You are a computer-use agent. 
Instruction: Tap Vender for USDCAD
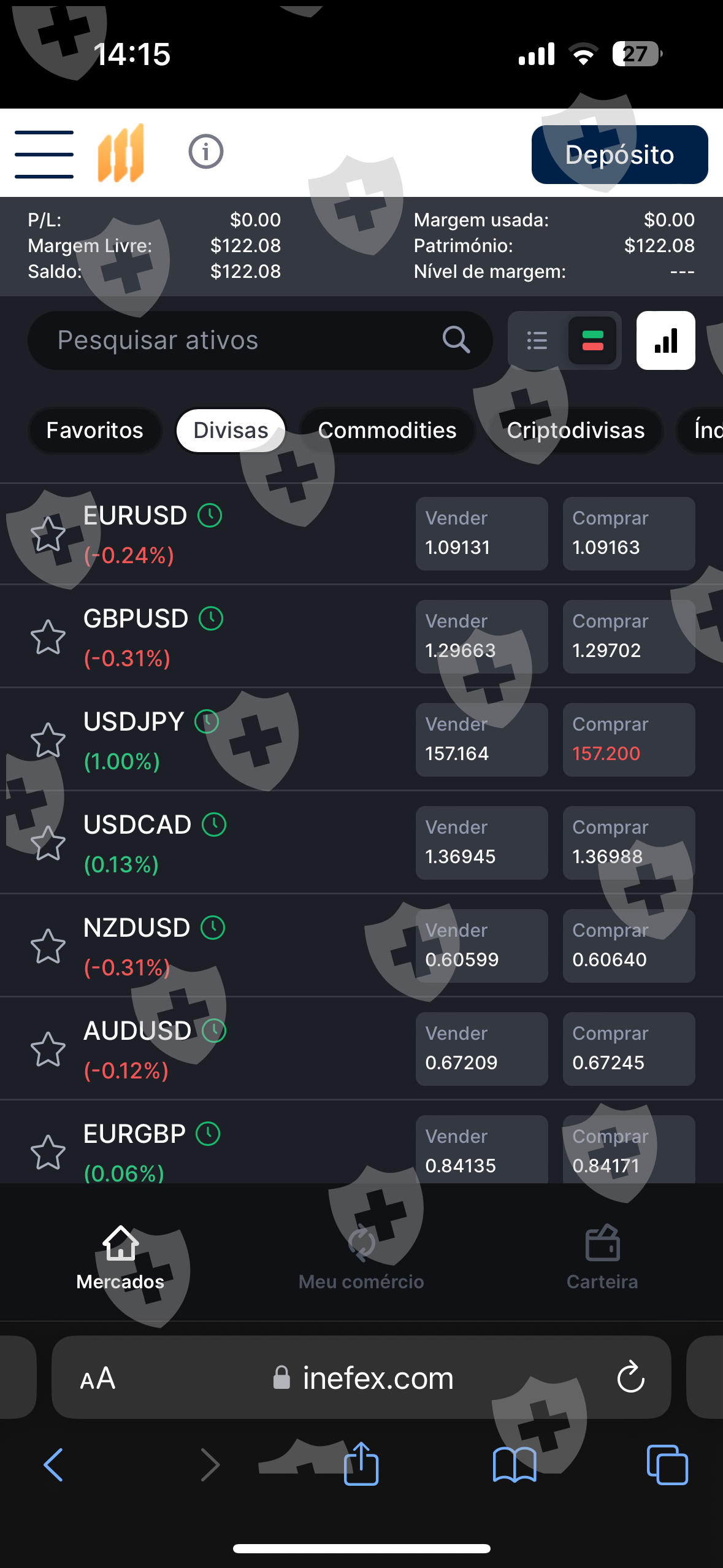[x=481, y=842]
